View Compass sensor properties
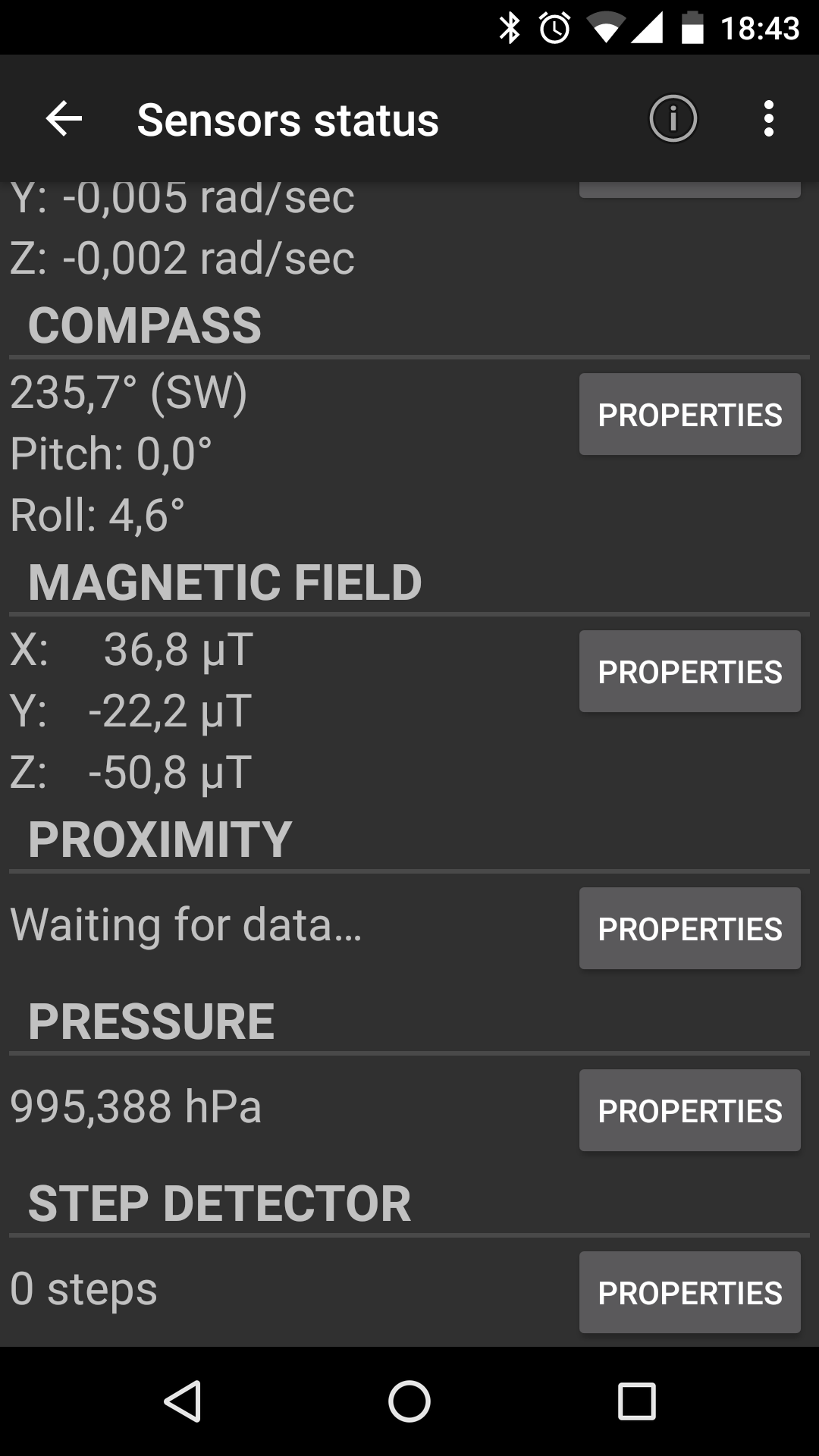Viewport: 819px width, 1456px height. 689,414
